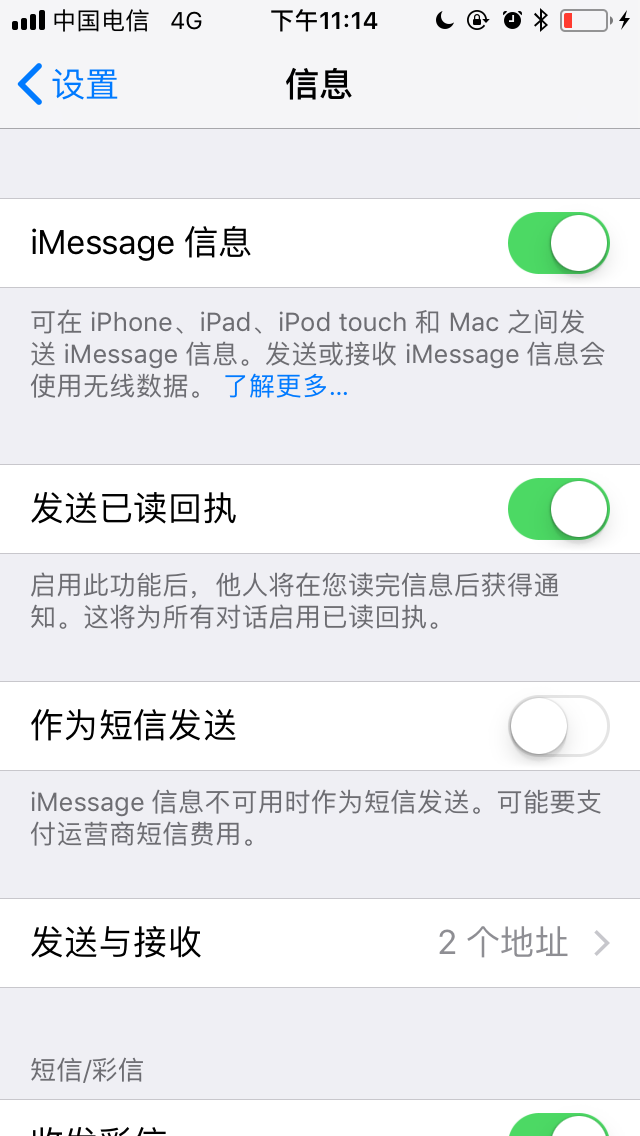Disable 发送已读回执
Viewport: 640px width, 1136px height.
(x=558, y=509)
